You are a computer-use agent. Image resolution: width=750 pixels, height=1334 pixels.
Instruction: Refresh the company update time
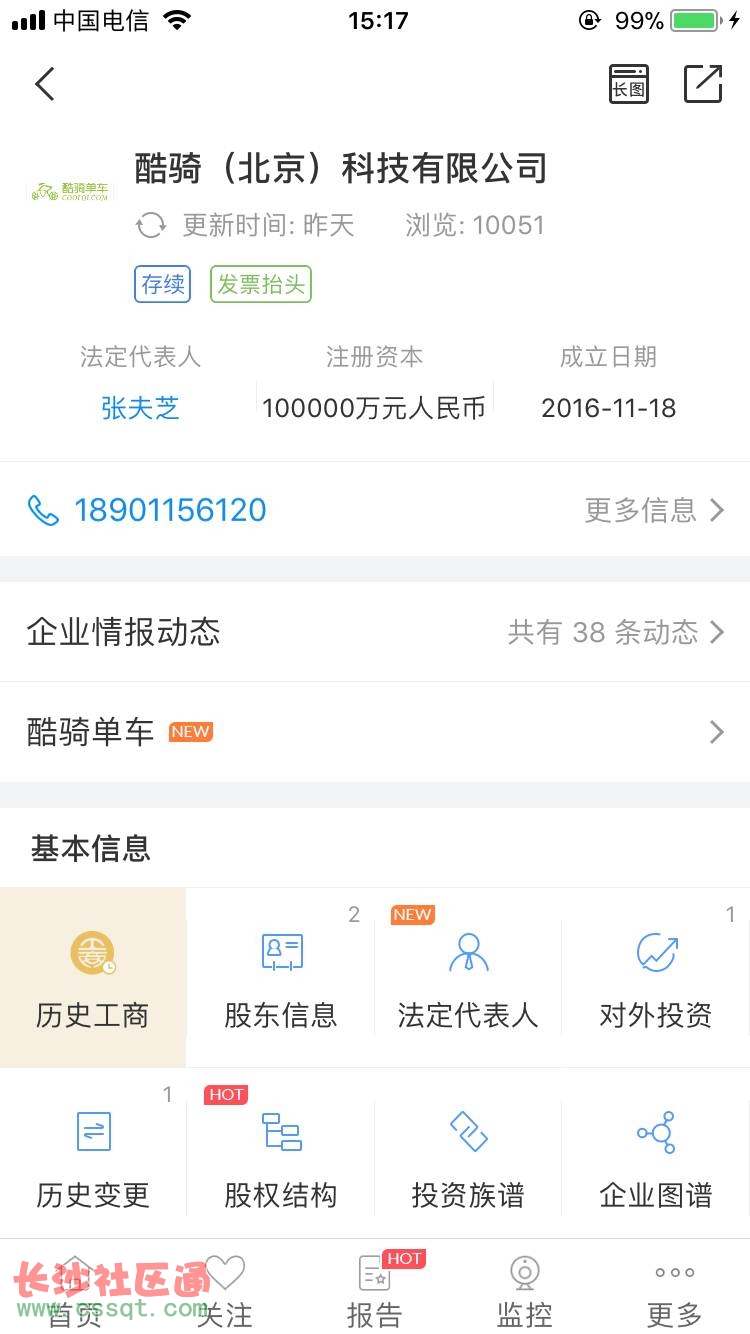coord(151,225)
